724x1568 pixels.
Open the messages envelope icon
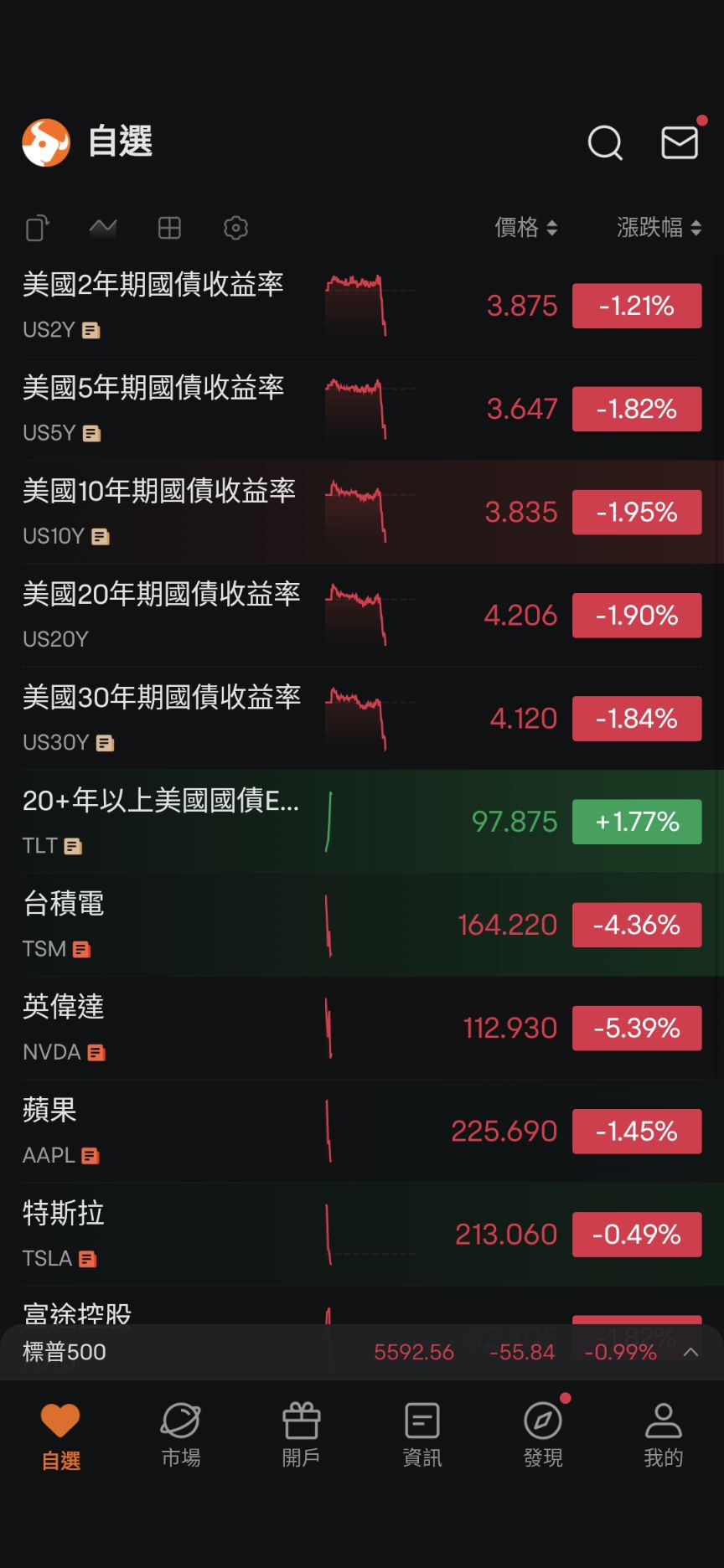click(680, 142)
